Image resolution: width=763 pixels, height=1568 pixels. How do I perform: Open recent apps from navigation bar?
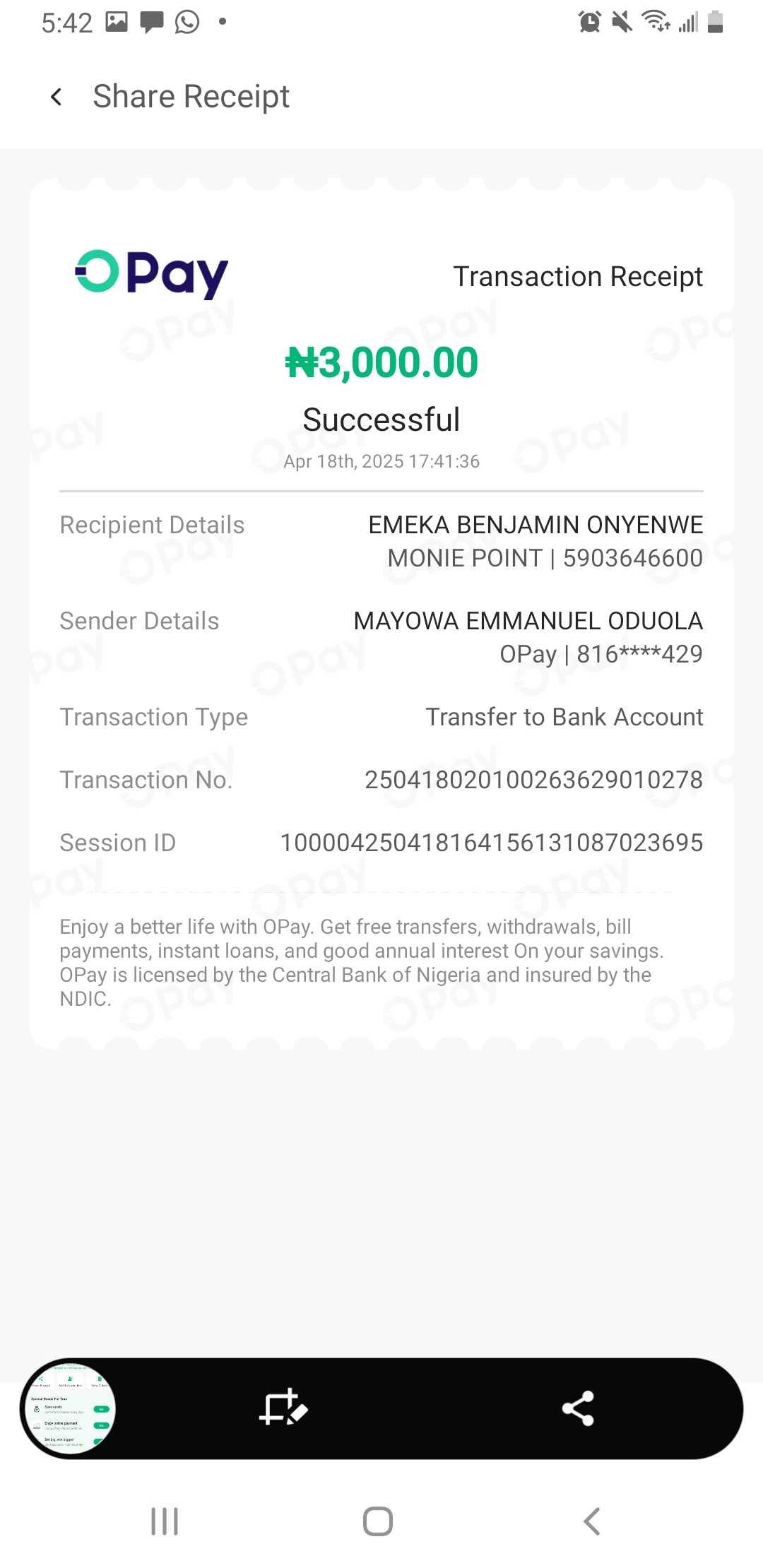pyautogui.click(x=165, y=1521)
